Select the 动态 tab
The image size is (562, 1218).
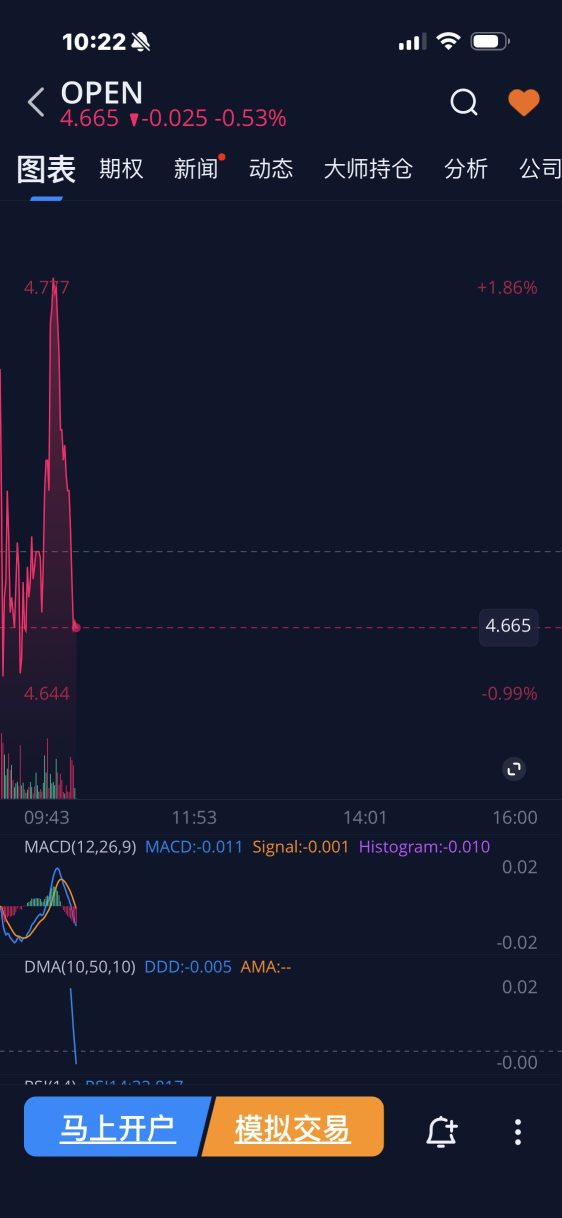click(x=271, y=169)
